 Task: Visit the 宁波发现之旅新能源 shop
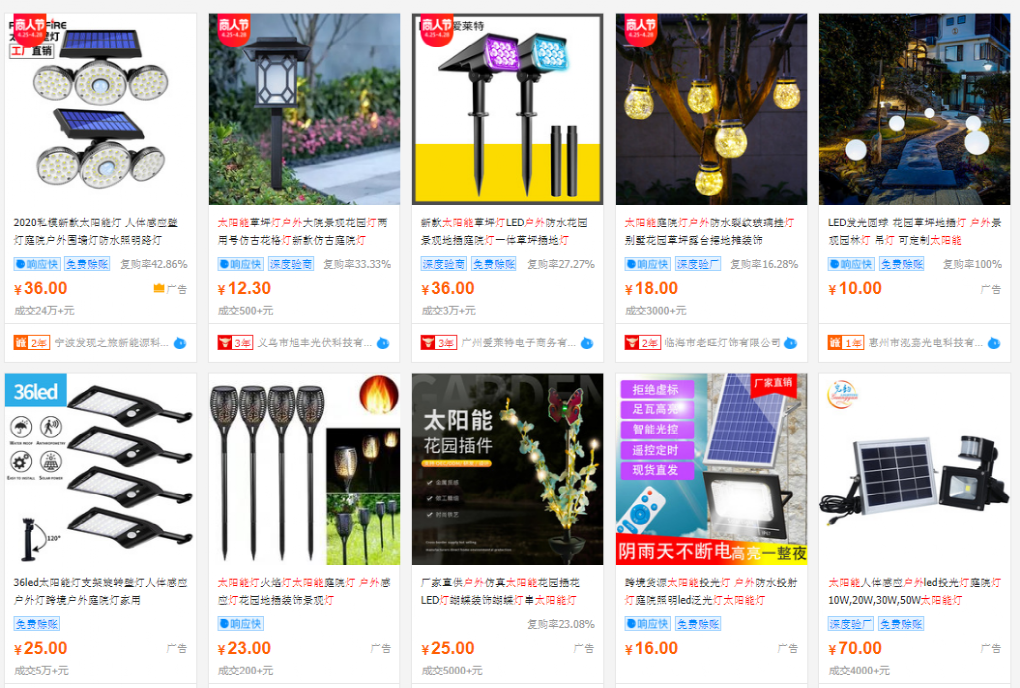110,343
